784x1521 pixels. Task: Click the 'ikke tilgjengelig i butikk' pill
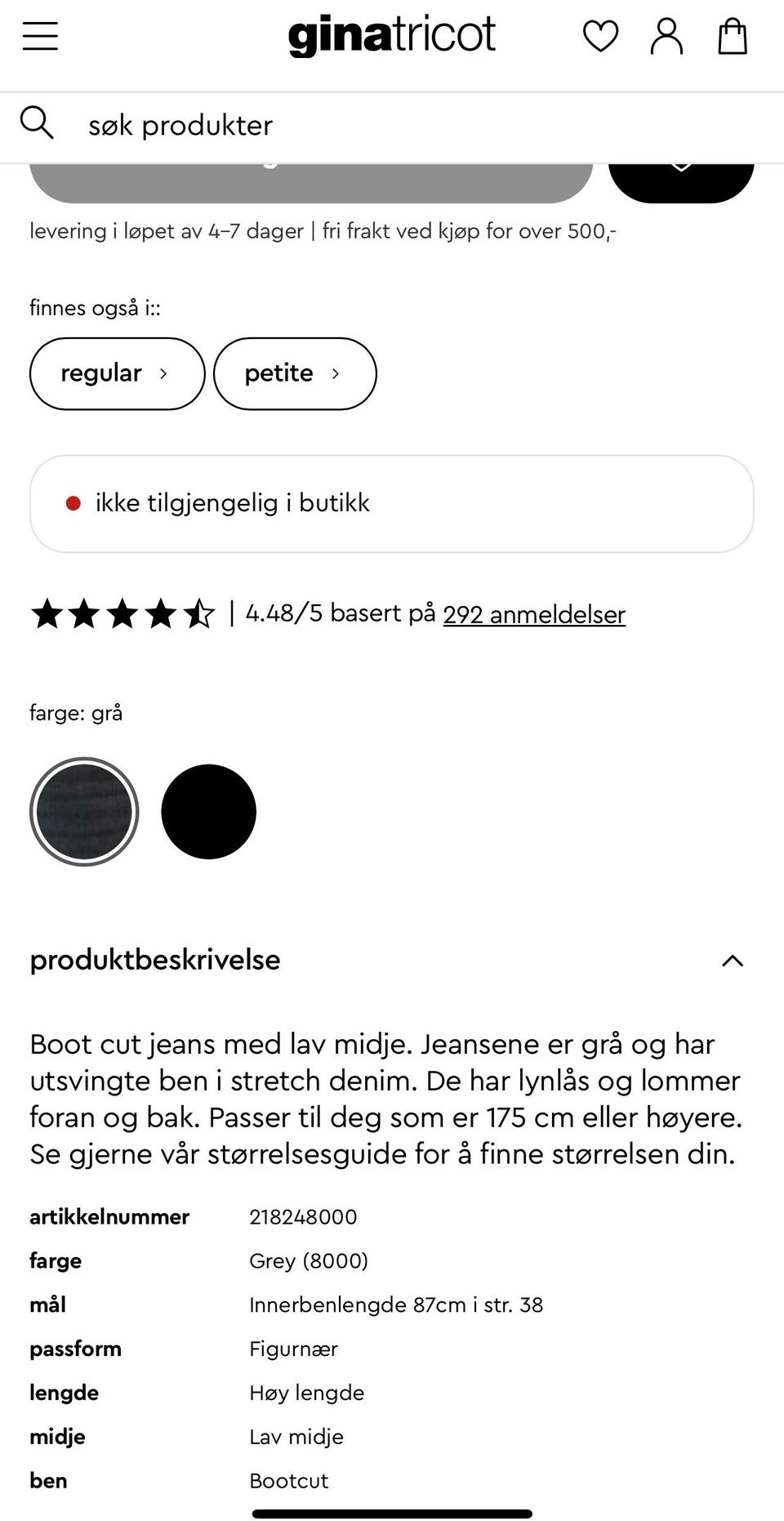pos(392,502)
